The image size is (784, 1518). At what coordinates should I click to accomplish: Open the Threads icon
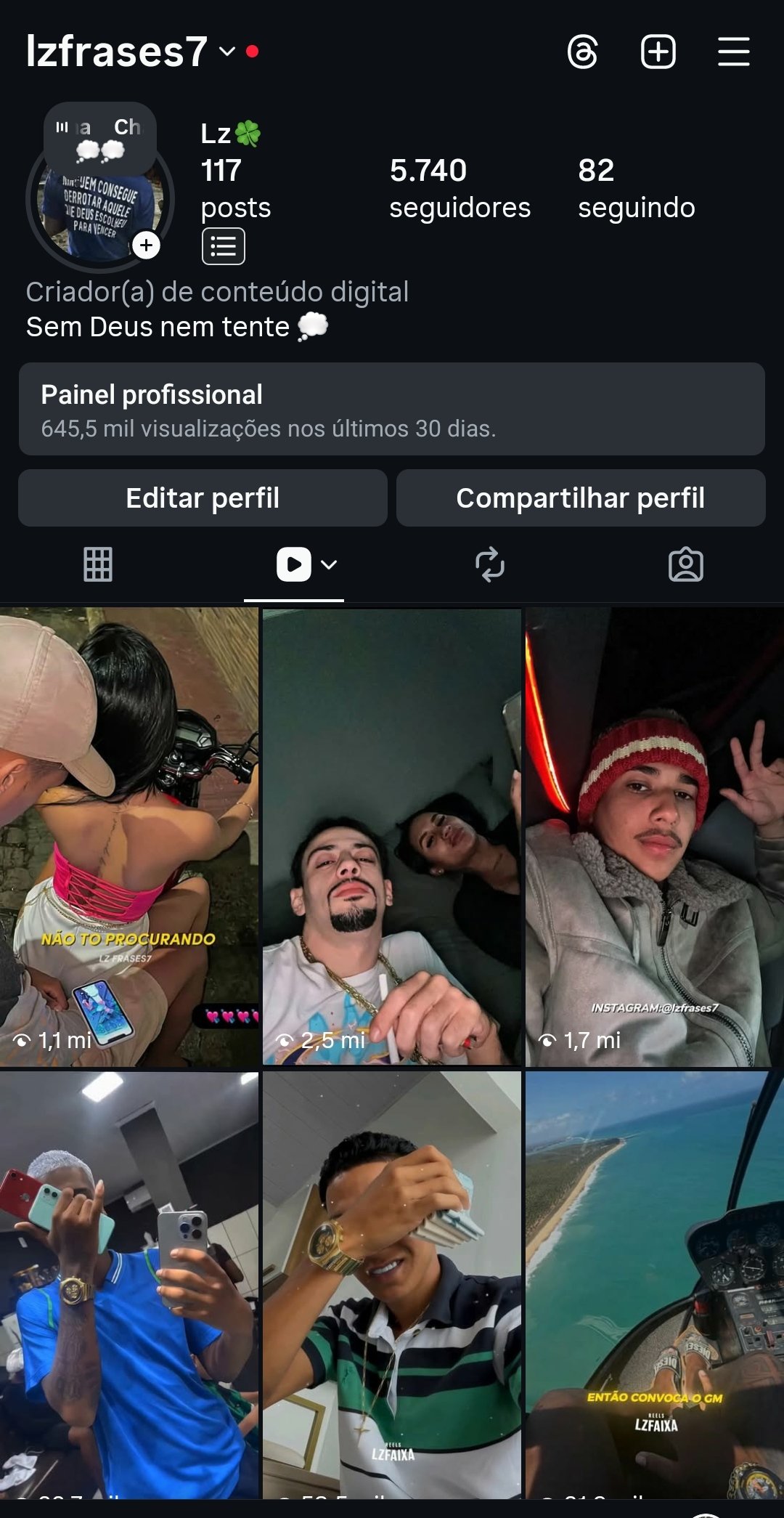582,52
